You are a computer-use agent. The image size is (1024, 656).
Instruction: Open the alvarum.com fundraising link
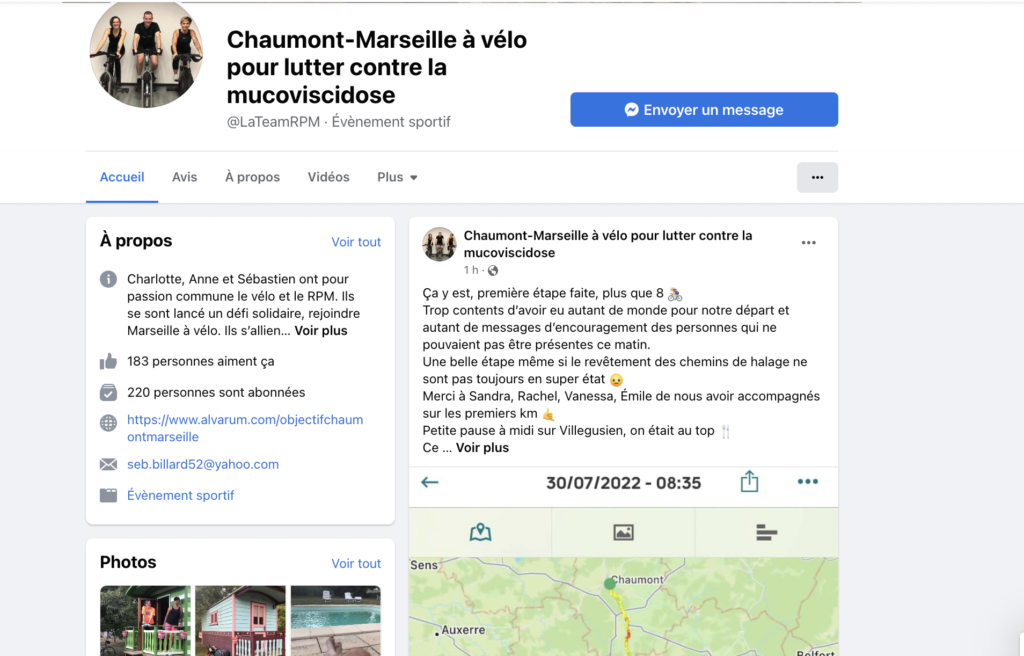245,428
